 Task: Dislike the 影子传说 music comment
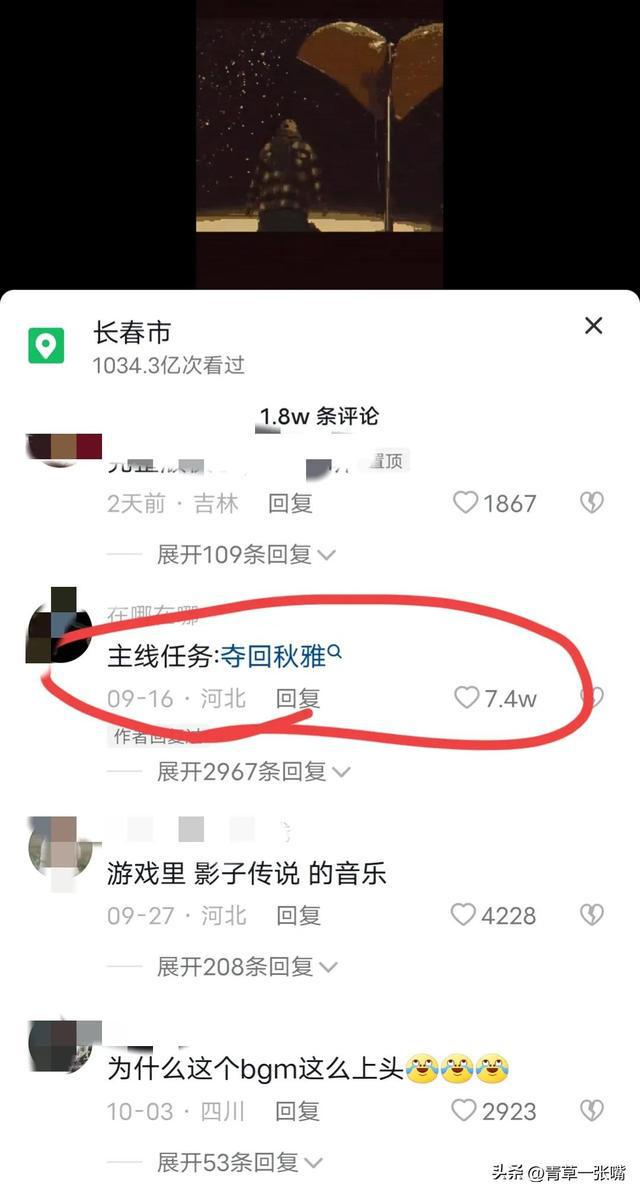[592, 915]
